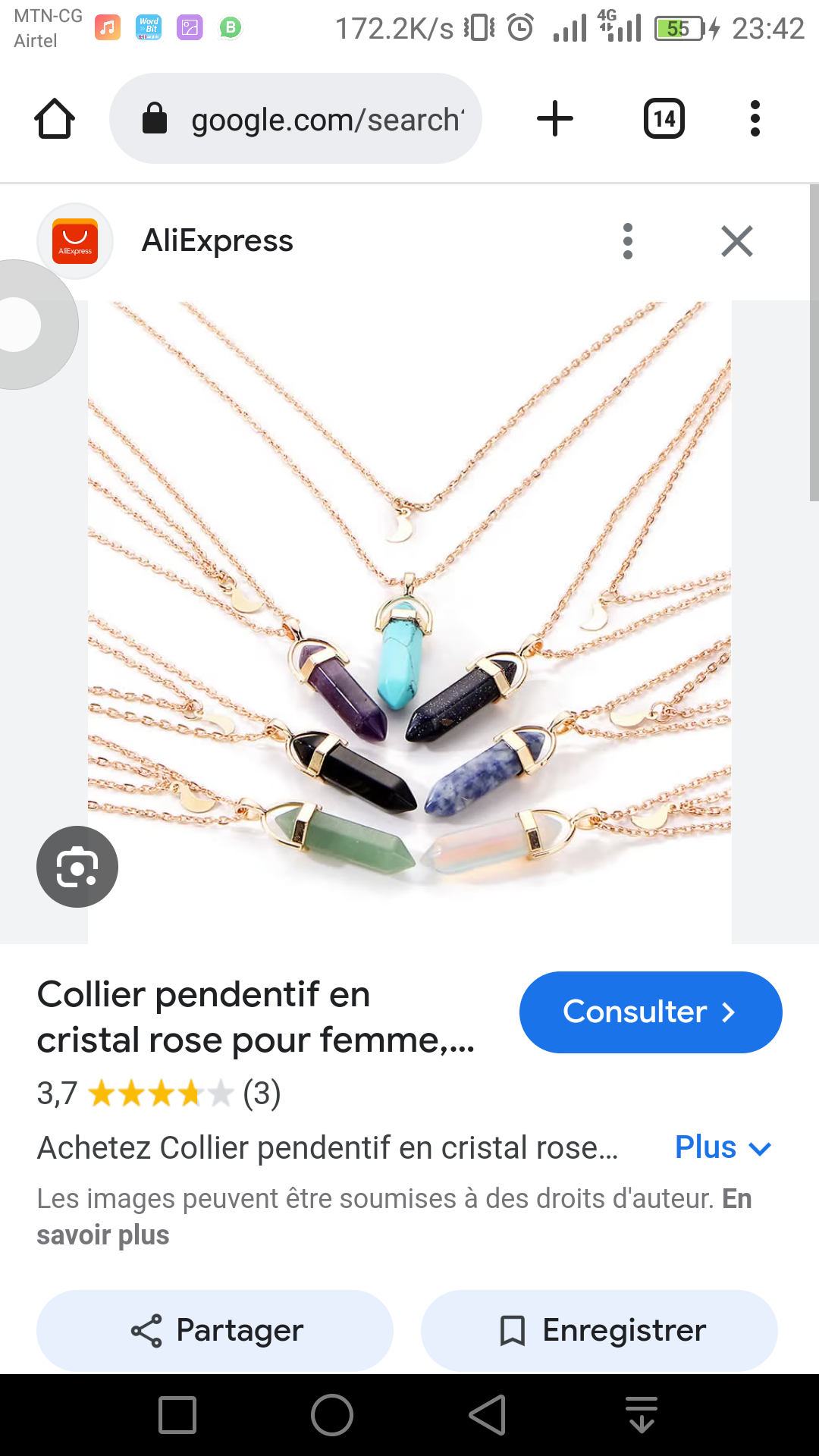Search this image with Google Lens
Screen dimensions: 819x1456
(x=77, y=867)
